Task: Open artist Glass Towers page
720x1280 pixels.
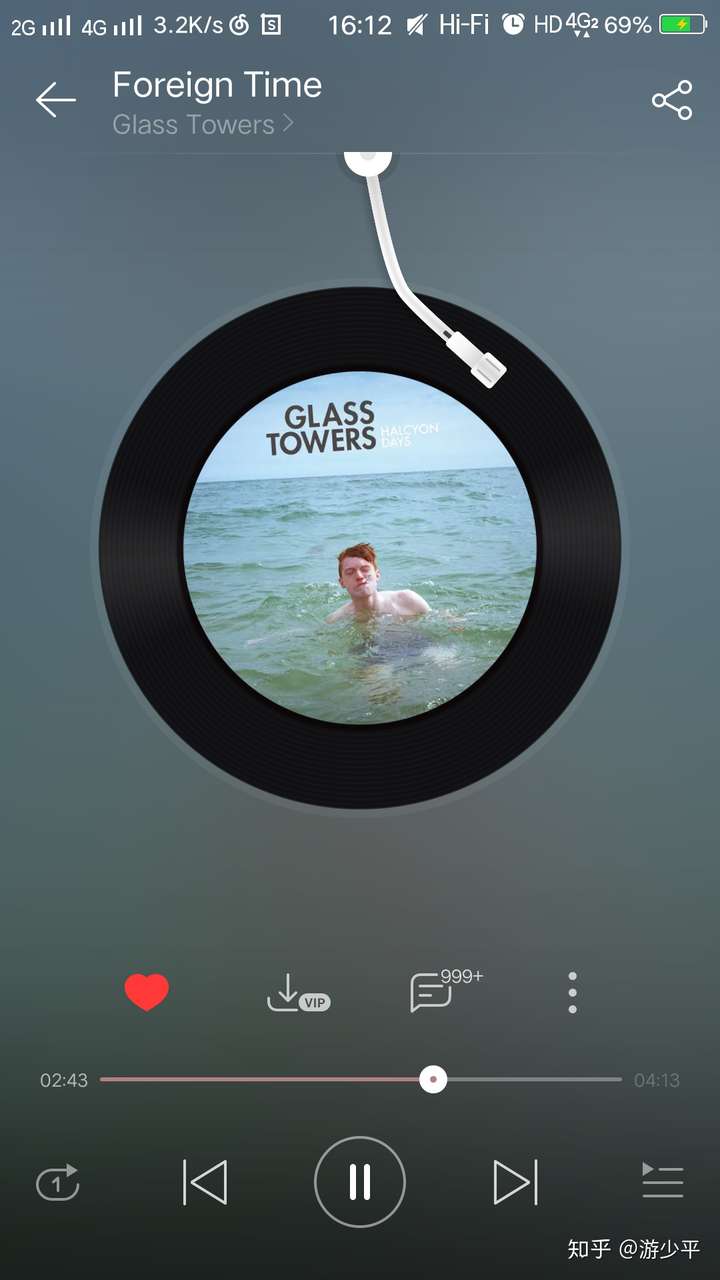Action: pyautogui.click(x=202, y=125)
